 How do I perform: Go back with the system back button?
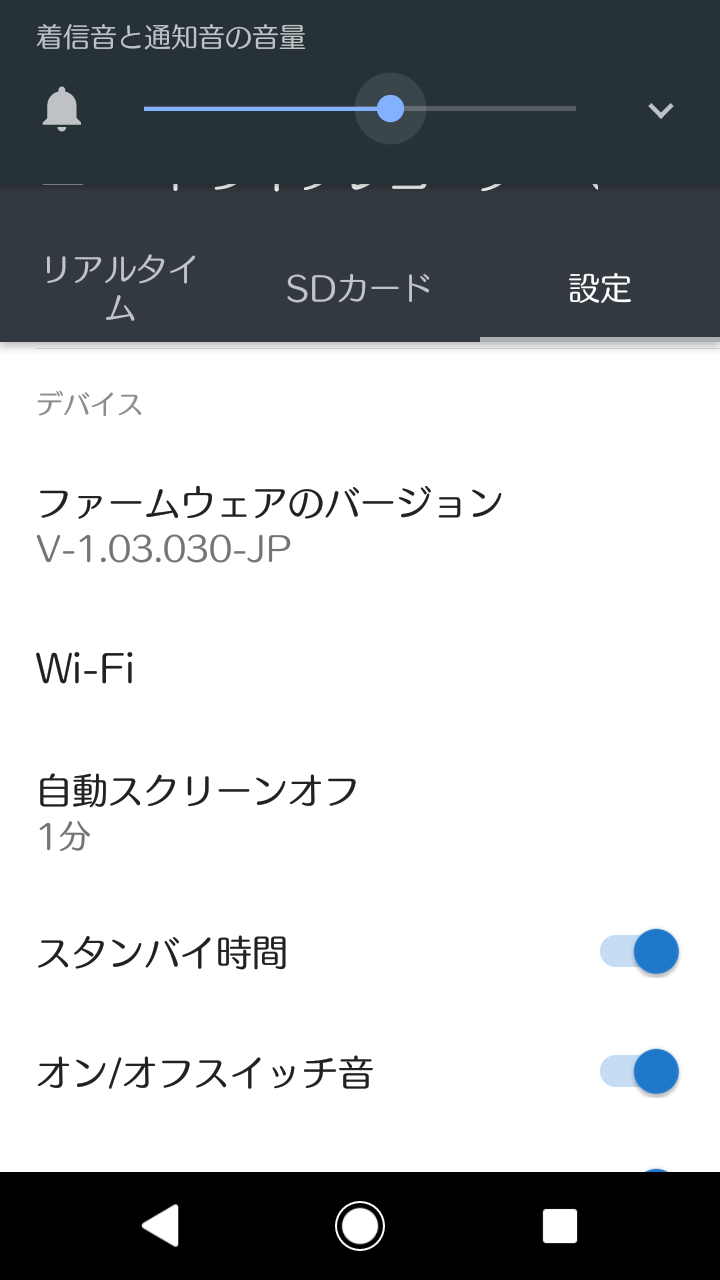pos(161,1225)
